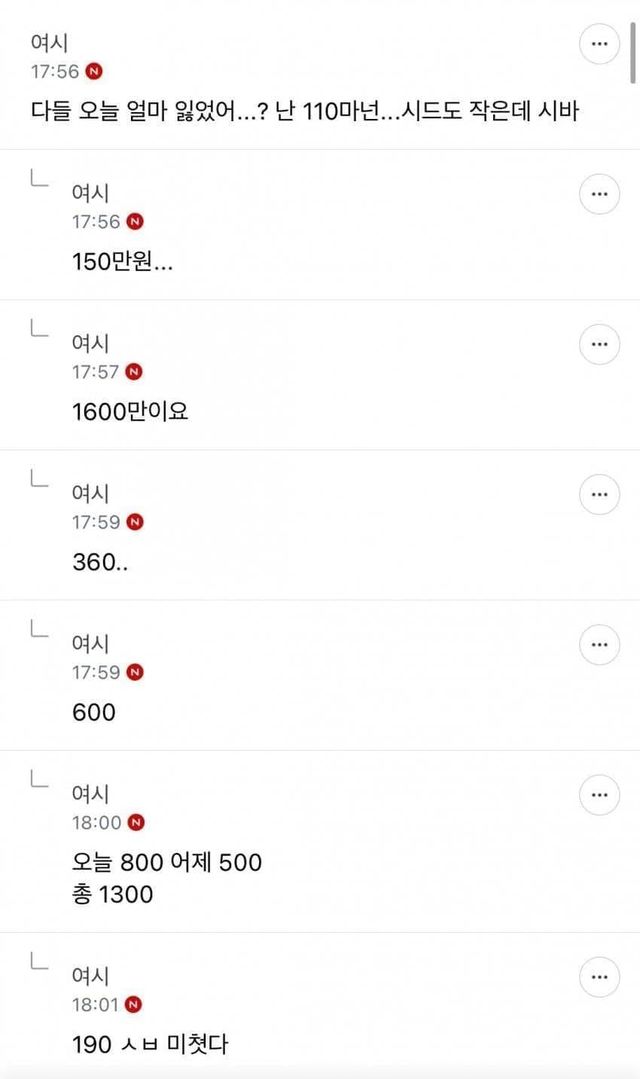The height and width of the screenshot is (1079, 640).
Task: Open the options menu on the 110마넌 comment
Action: pos(599,44)
